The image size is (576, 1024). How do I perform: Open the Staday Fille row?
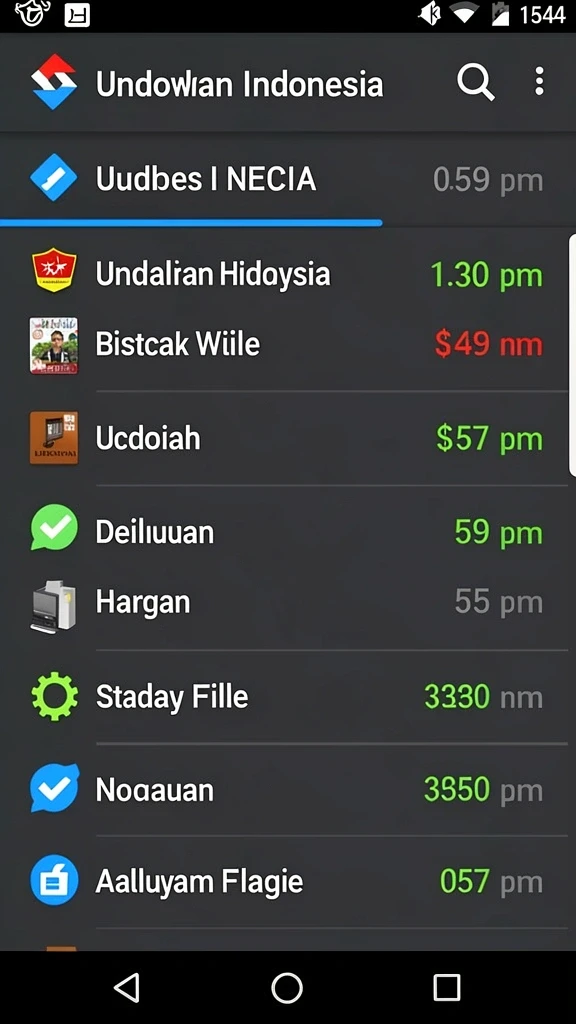click(x=288, y=697)
